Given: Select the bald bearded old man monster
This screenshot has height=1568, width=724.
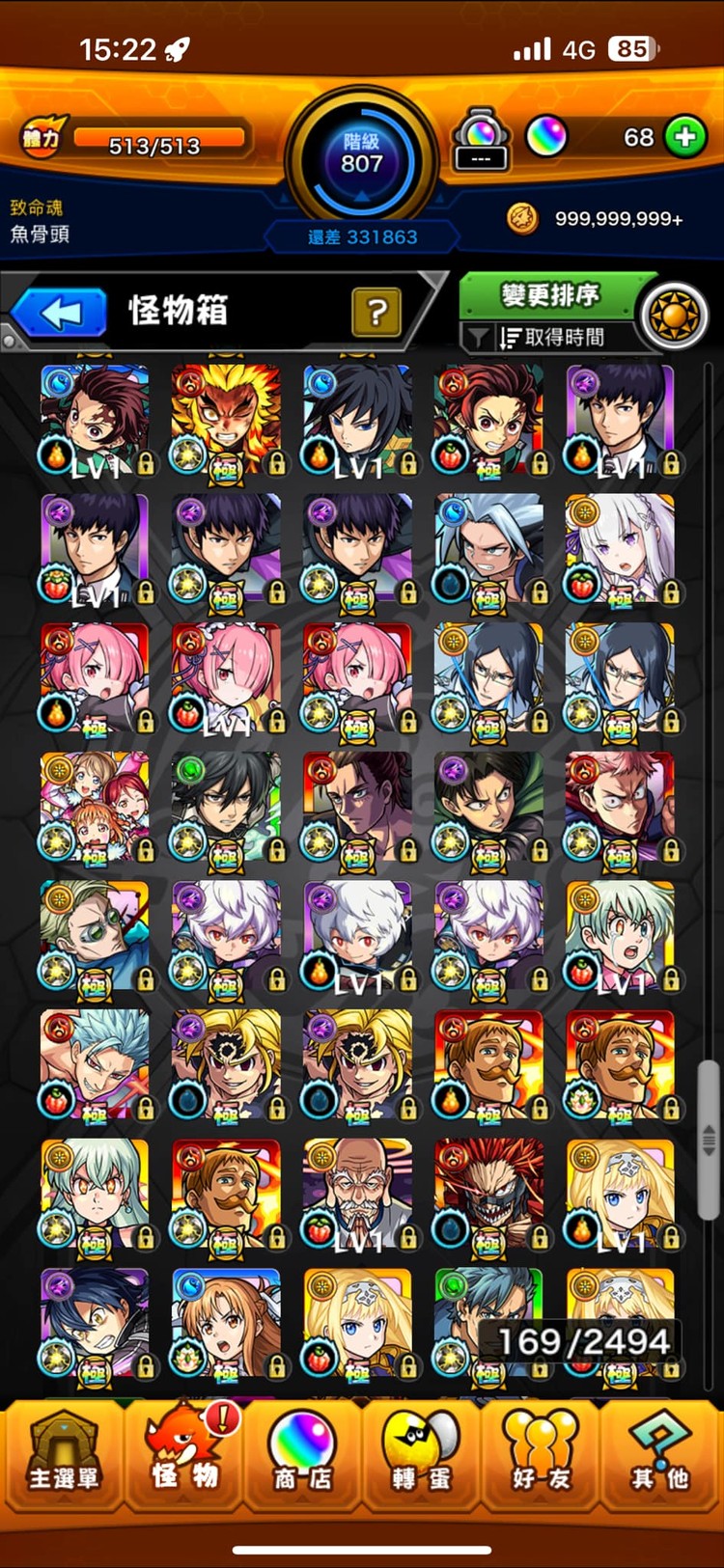Looking at the screenshot, I should (x=357, y=1194).
